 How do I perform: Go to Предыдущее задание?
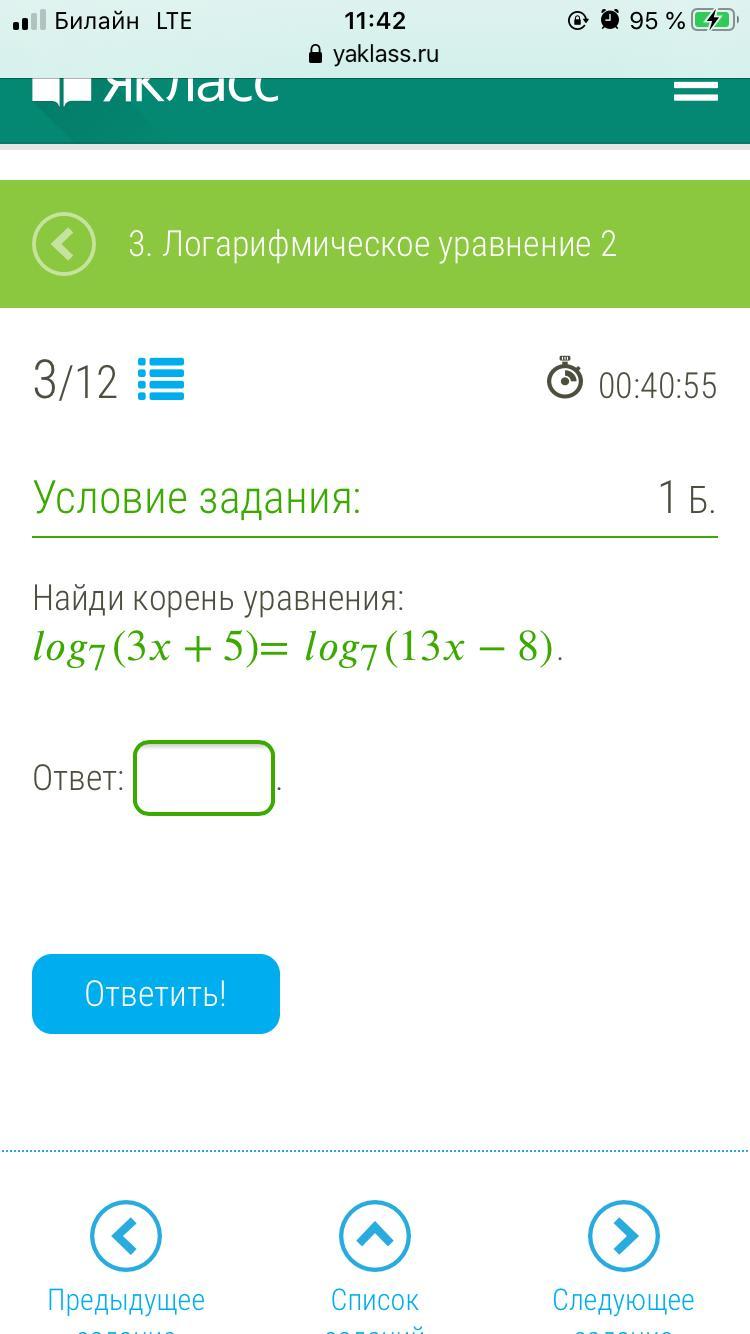(126, 1266)
